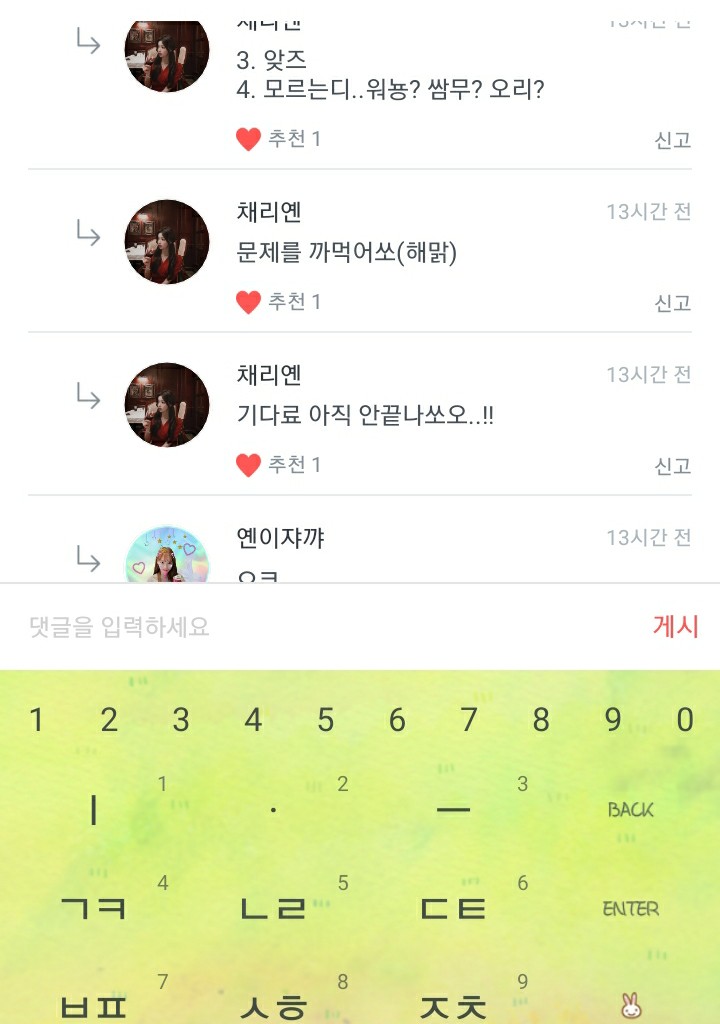The image size is (720, 1024).
Task: Report the comment 모르는디..워뇽? 쌈무? 오리?
Action: (672, 140)
